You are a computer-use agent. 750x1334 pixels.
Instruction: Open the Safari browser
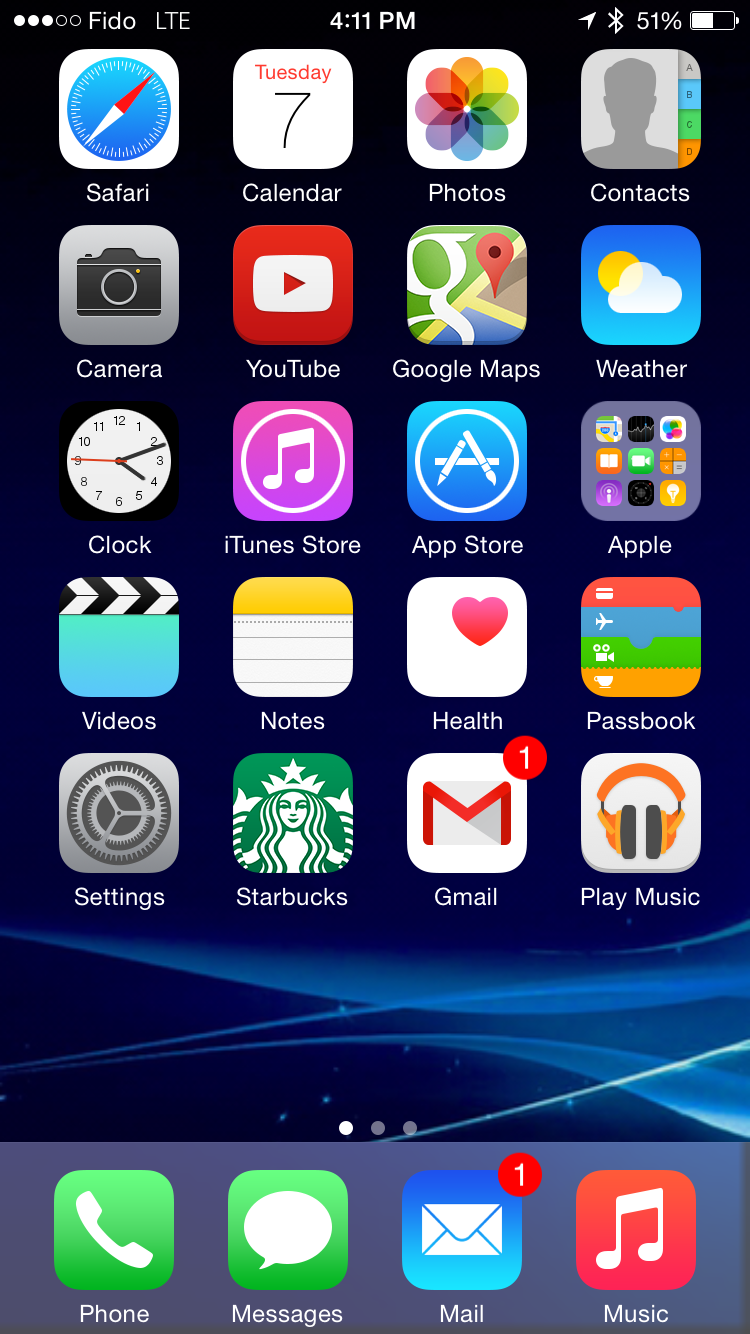click(x=119, y=109)
